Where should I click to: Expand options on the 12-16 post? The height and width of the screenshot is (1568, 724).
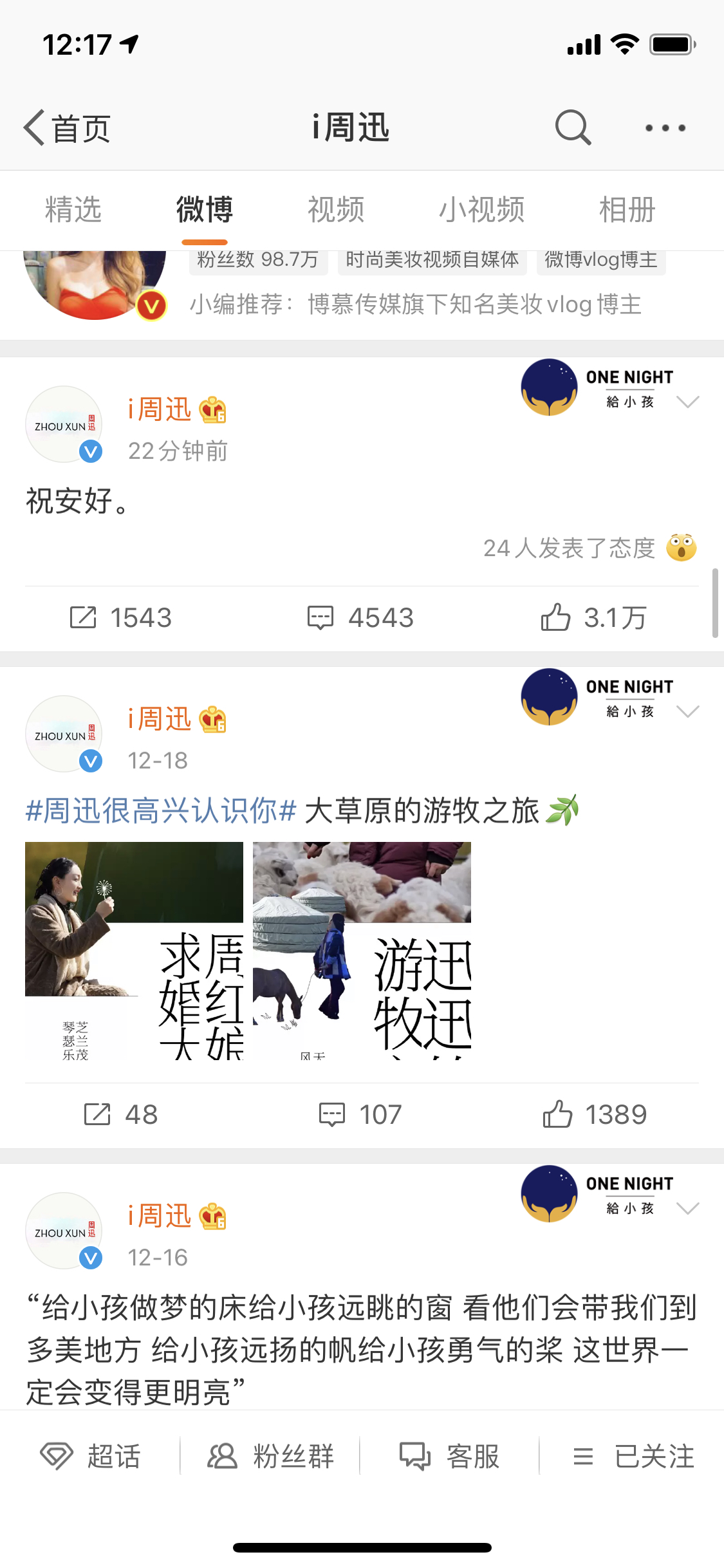pos(688,1208)
